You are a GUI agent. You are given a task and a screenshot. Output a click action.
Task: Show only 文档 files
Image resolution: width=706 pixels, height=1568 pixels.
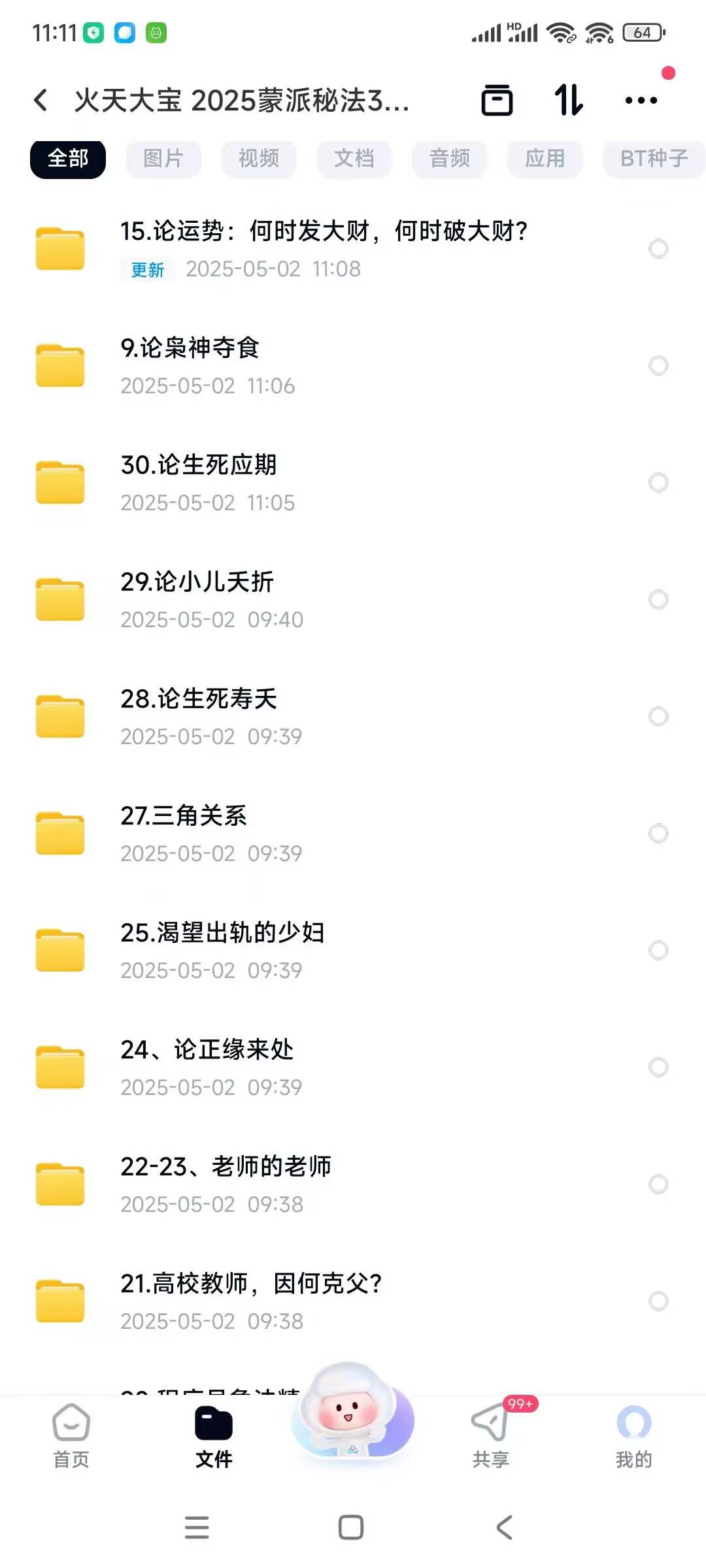pos(354,159)
